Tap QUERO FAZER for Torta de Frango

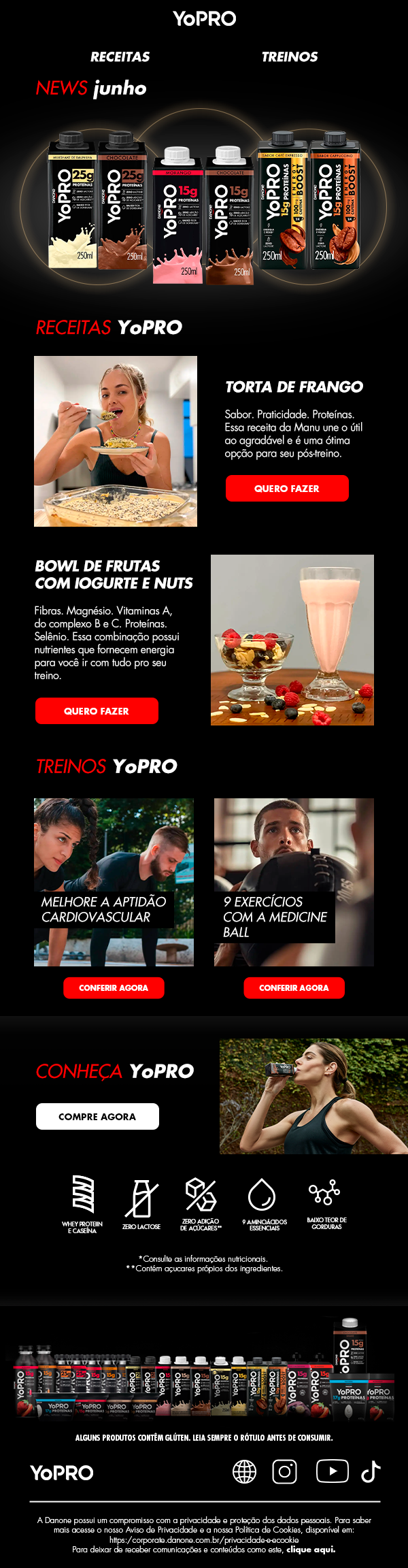coord(287,489)
